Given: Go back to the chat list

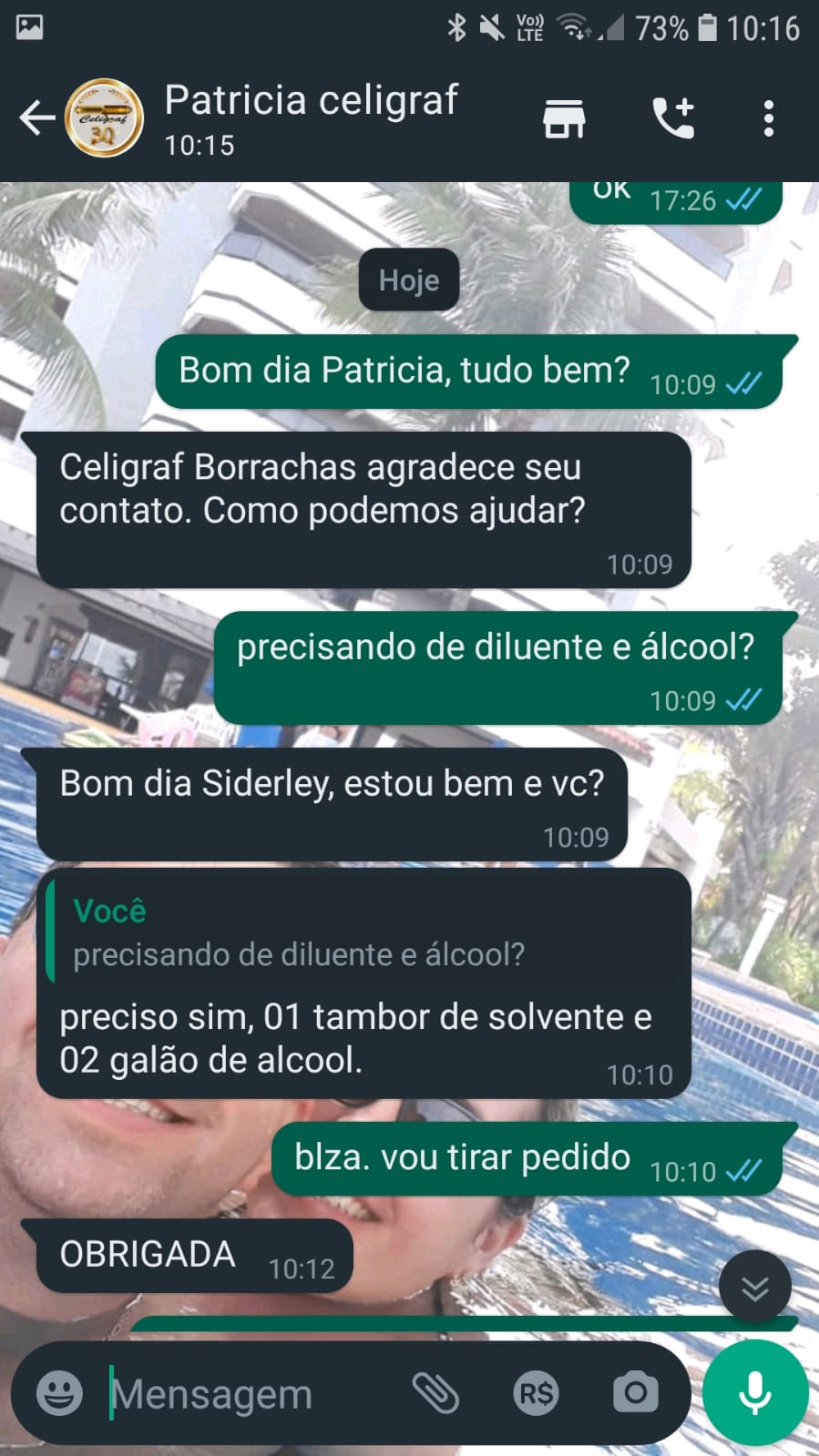Looking at the screenshot, I should pyautogui.click(x=36, y=118).
